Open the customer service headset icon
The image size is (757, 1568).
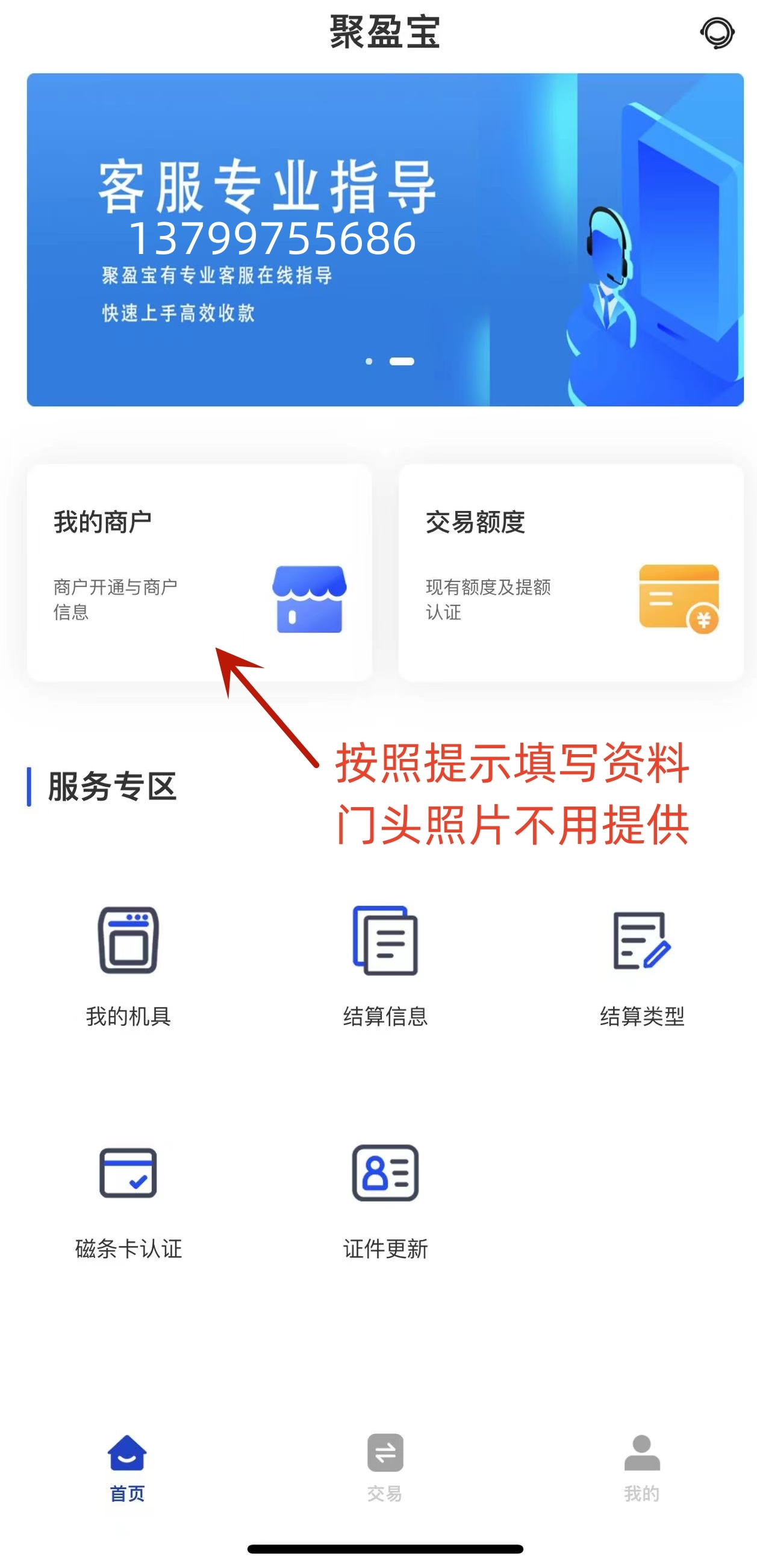pyautogui.click(x=717, y=33)
